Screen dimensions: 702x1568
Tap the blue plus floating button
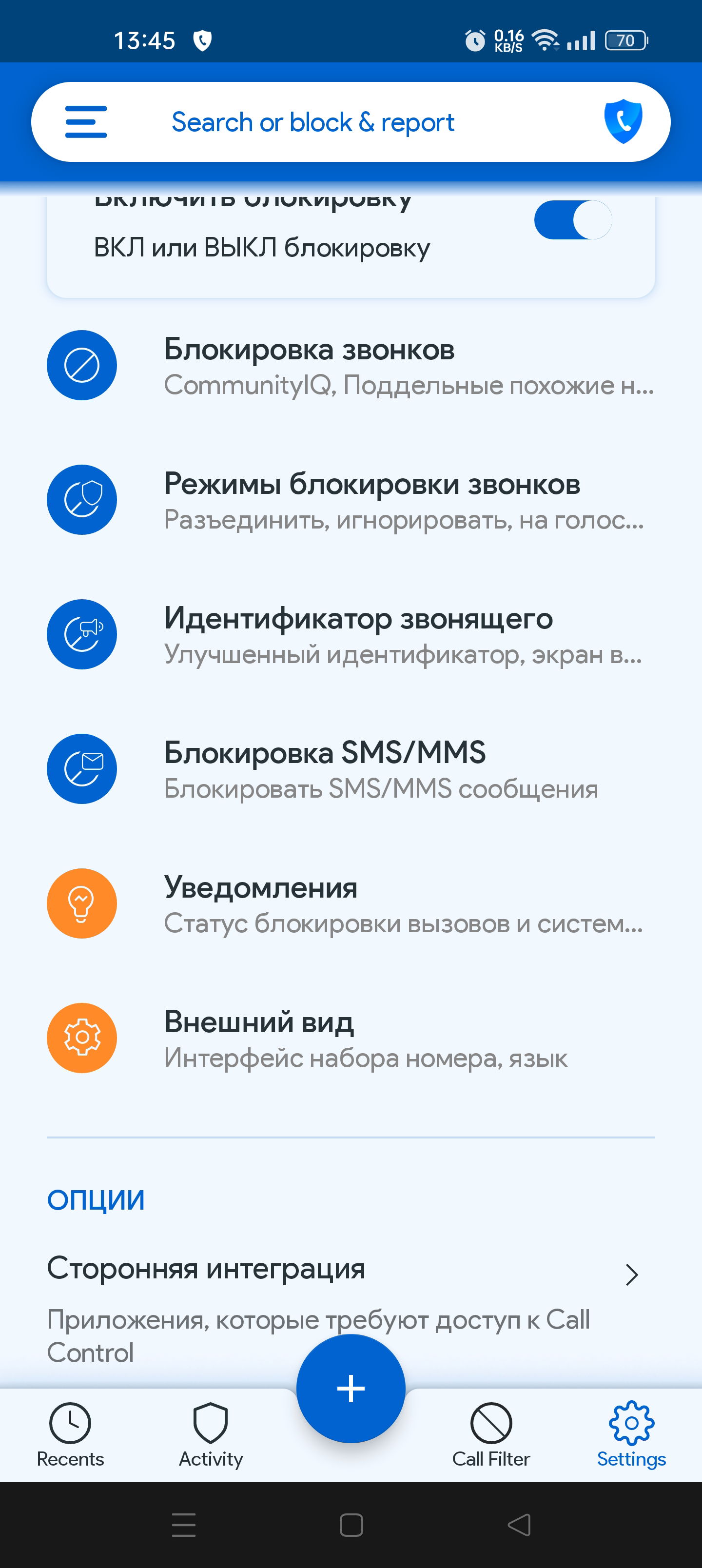point(351,1389)
